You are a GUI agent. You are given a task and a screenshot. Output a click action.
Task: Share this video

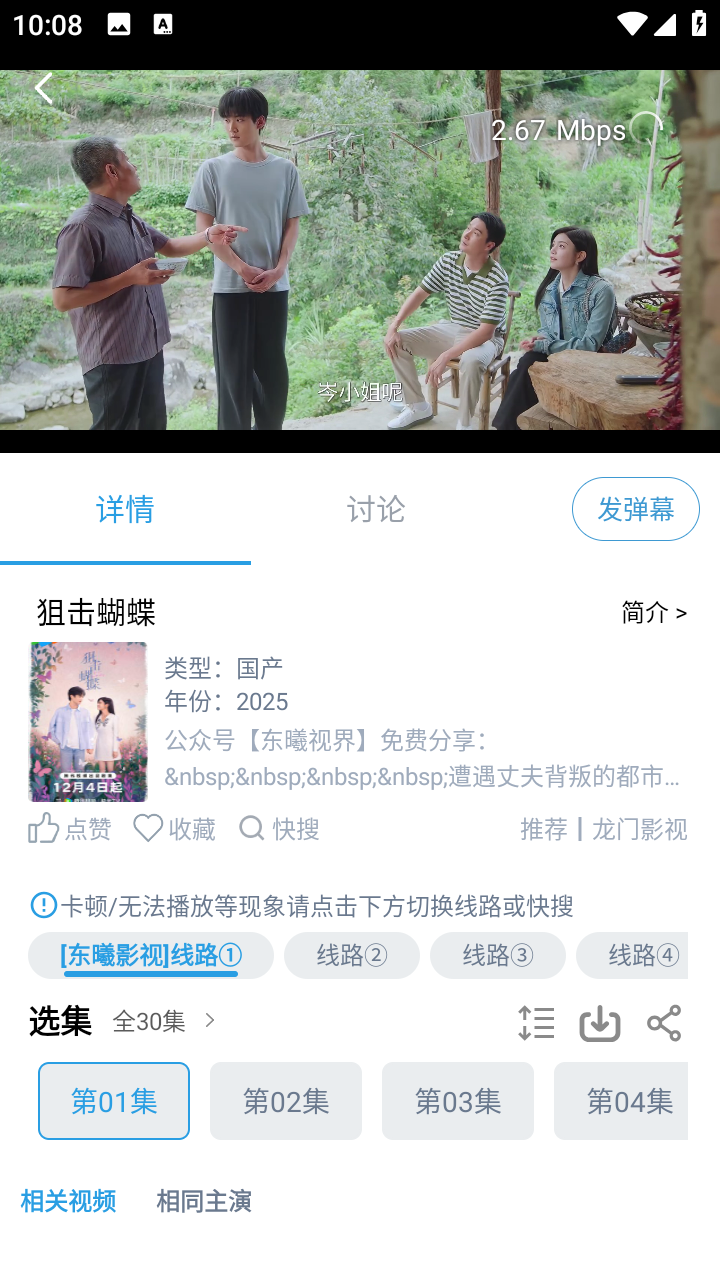pyautogui.click(x=664, y=1023)
